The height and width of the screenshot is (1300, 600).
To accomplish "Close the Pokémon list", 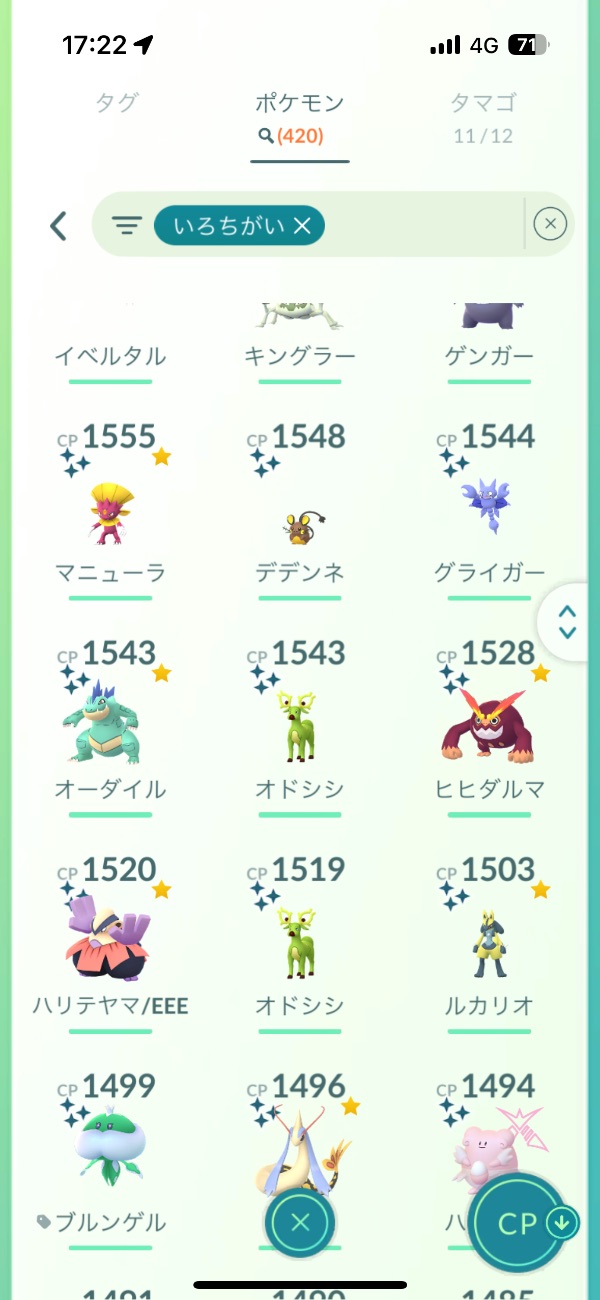I will point(300,1221).
